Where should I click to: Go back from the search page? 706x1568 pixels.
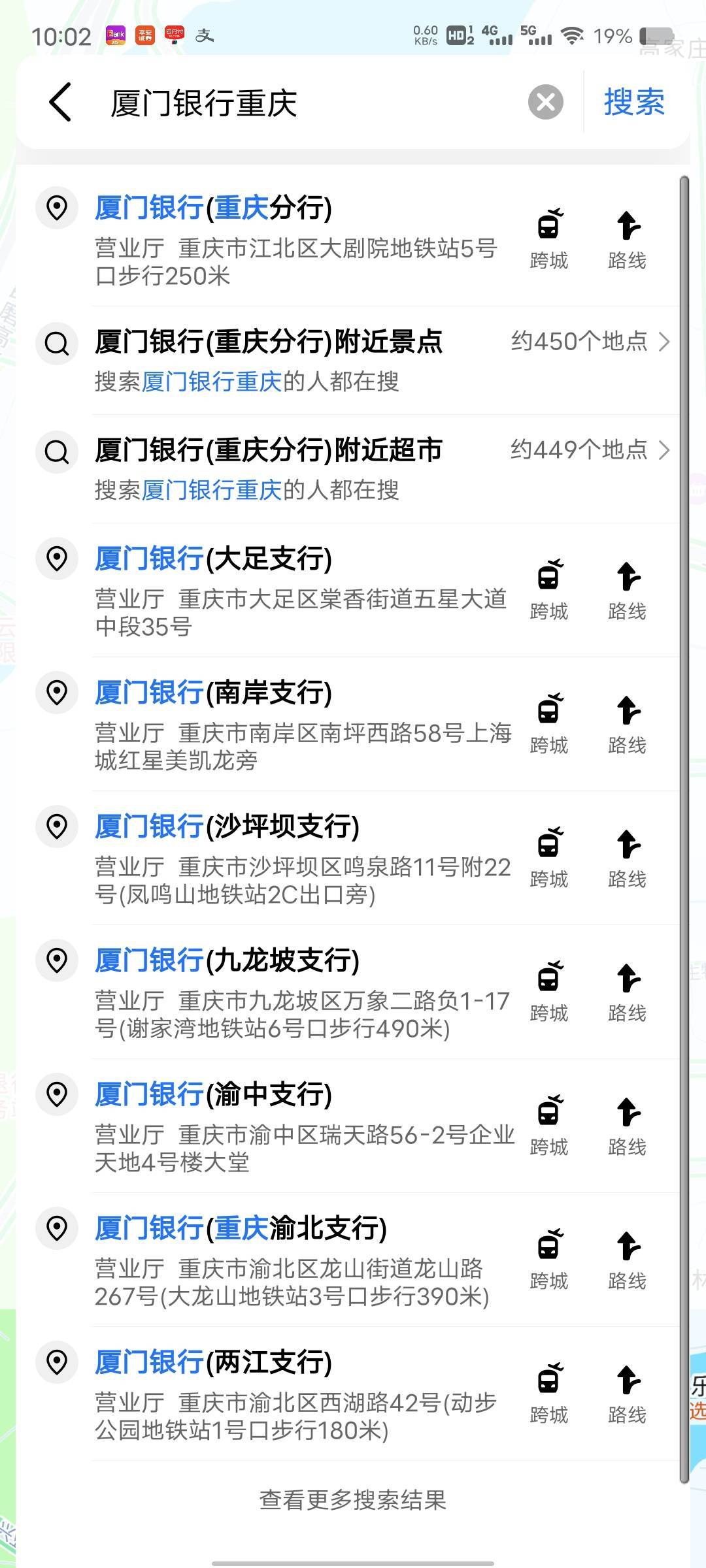(60, 103)
